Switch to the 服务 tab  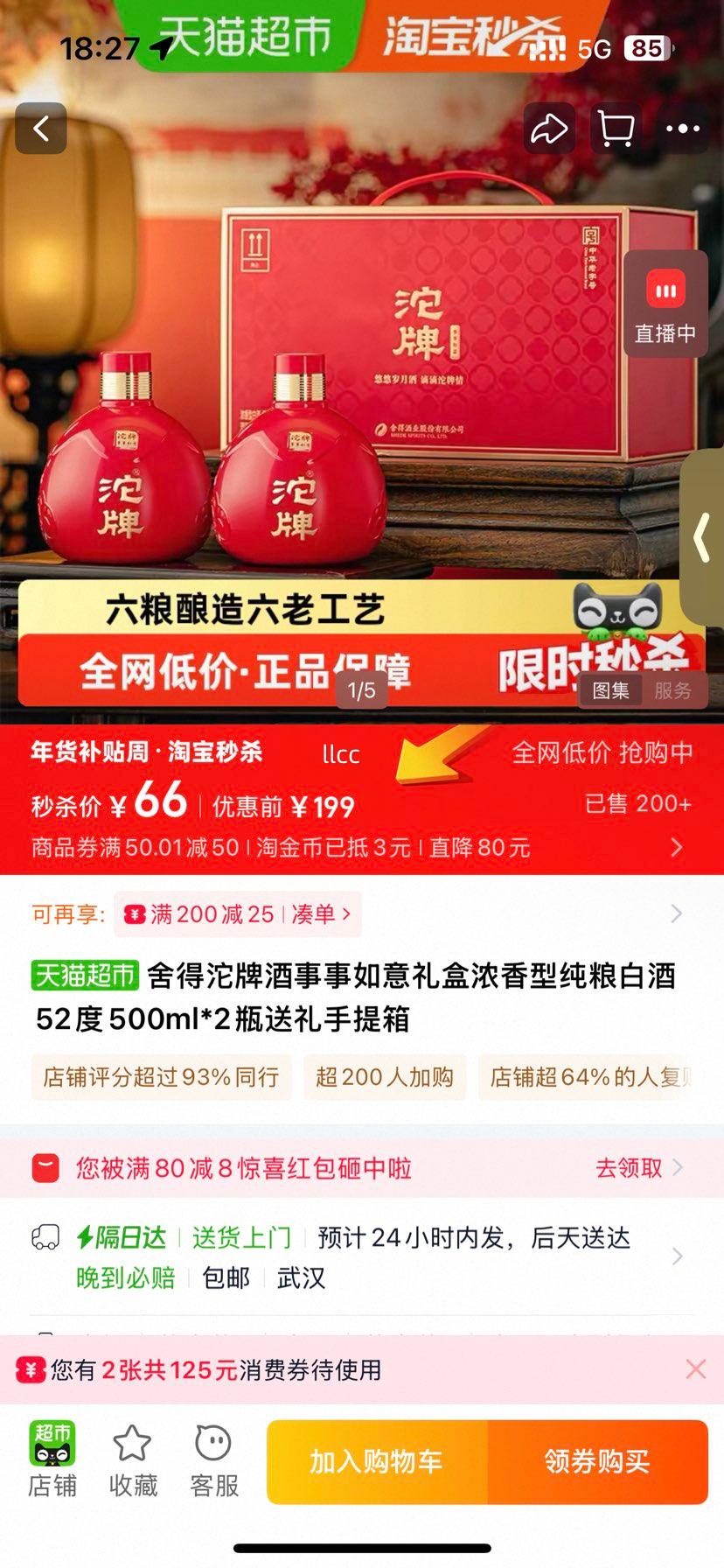coord(672,690)
